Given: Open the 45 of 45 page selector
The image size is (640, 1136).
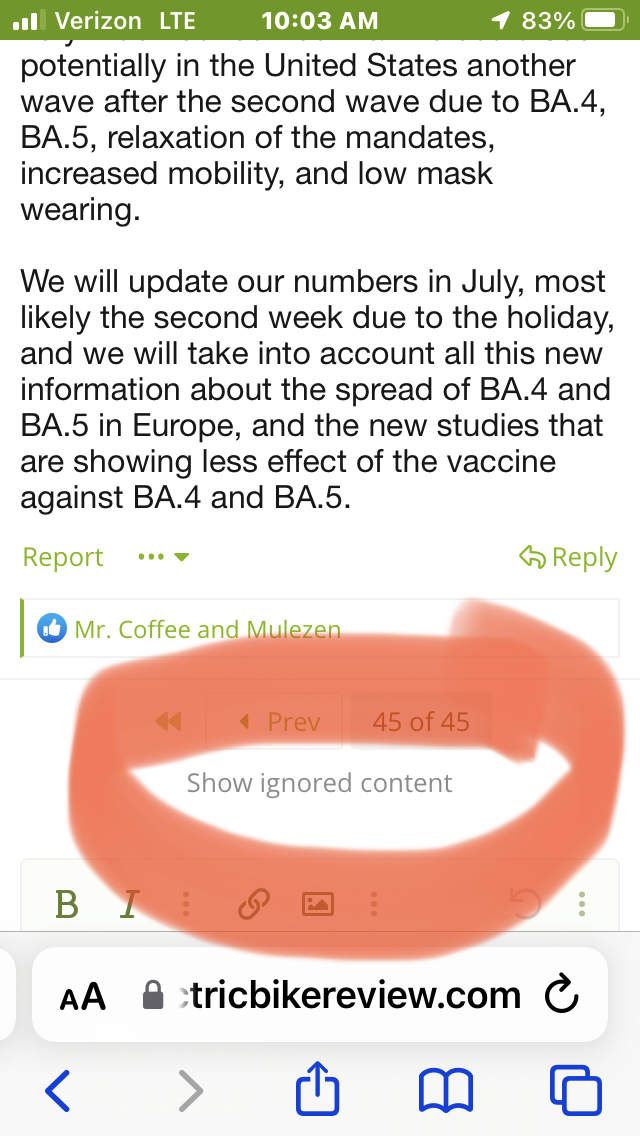Looking at the screenshot, I should [x=420, y=721].
